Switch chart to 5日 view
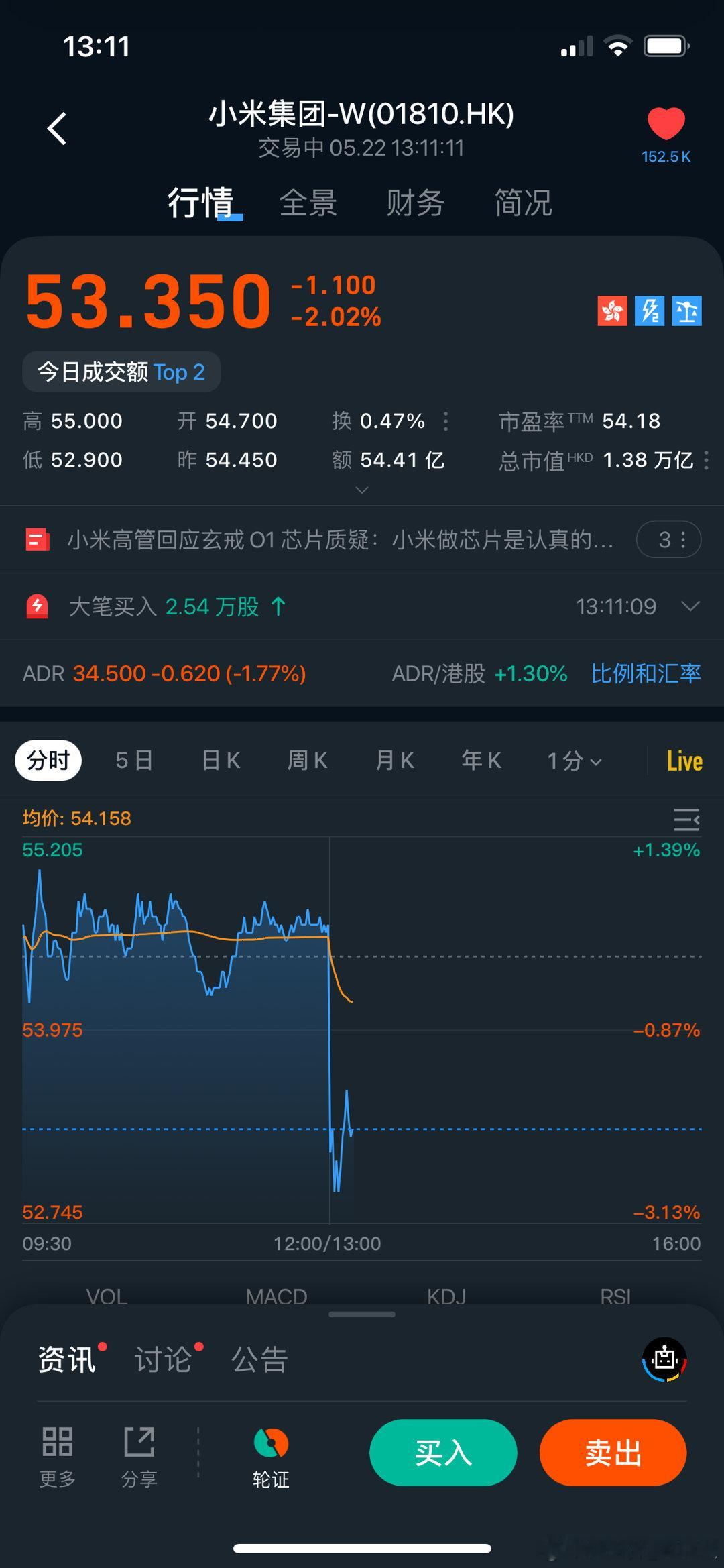 [x=134, y=761]
